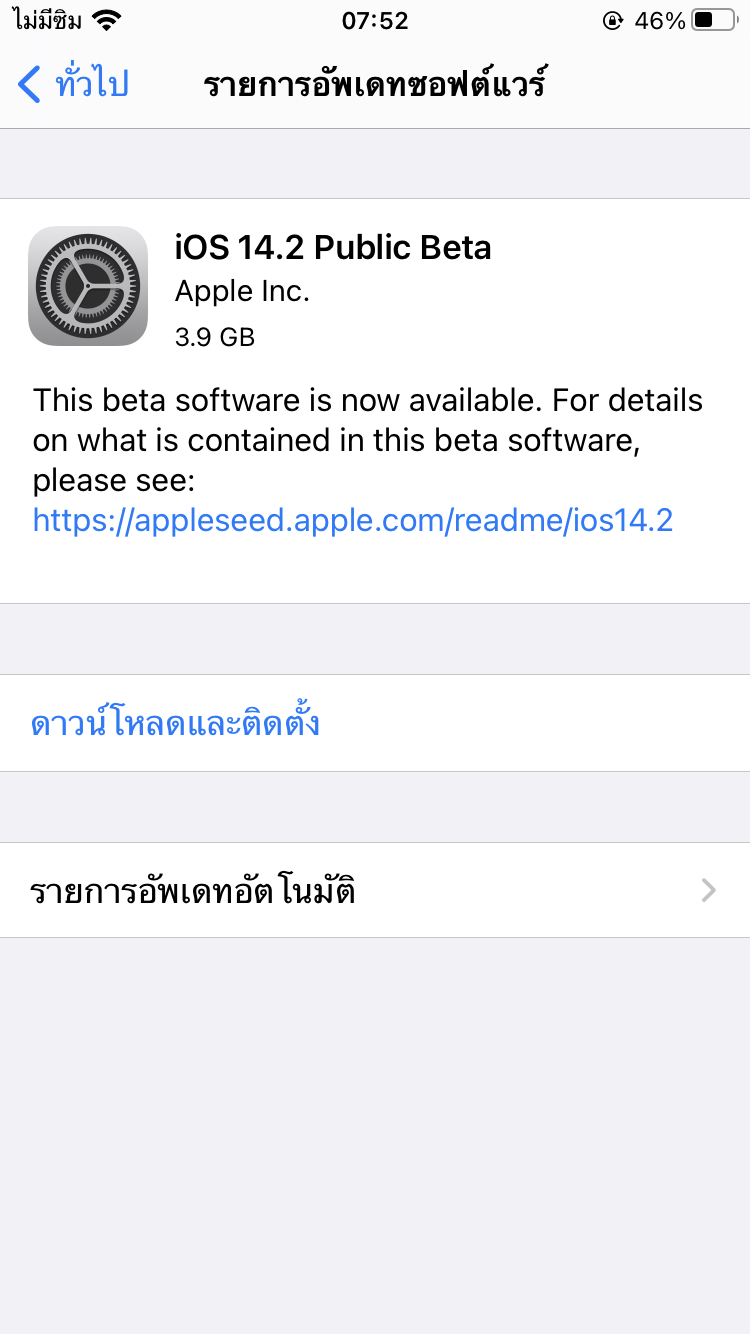Image resolution: width=750 pixels, height=1334 pixels.
Task: Tap ดาวน์โหลดและติดตั้ง to install update
Action: [x=175, y=723]
